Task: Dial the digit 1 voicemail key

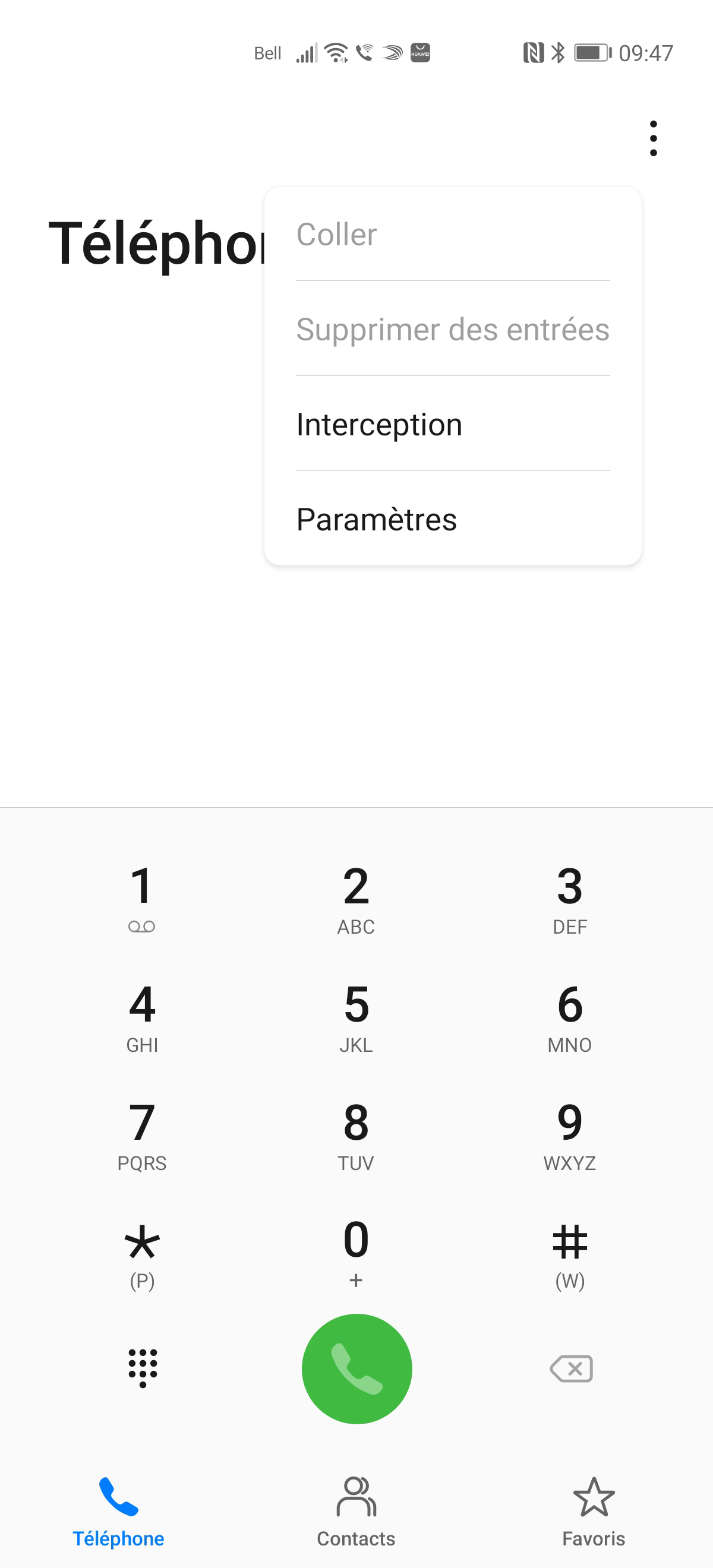Action: pos(142,897)
